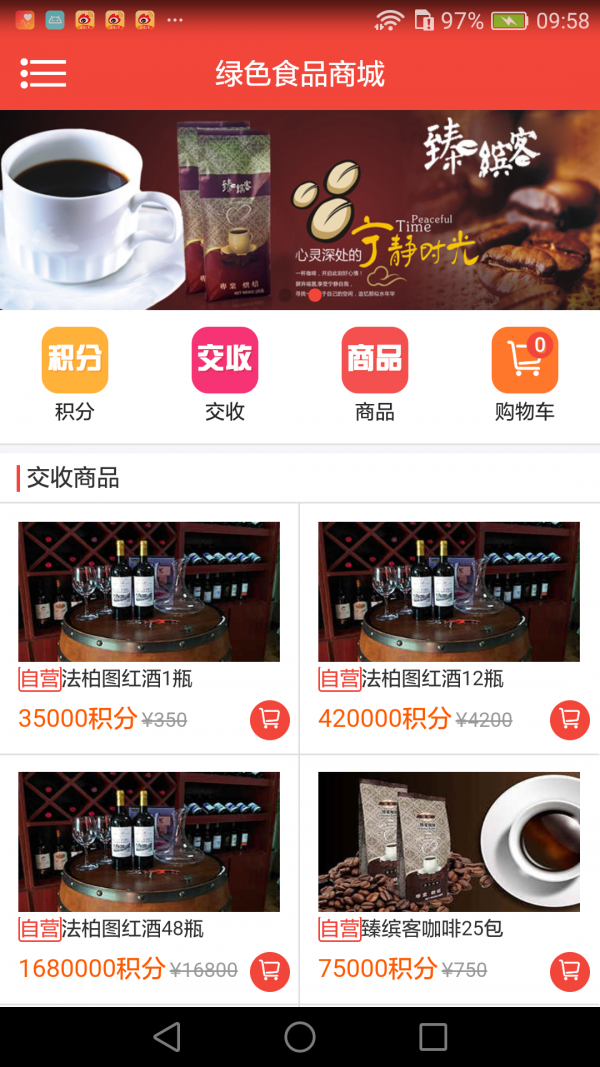Add 法柏图红酒48瓶 to cart
The image size is (600, 1067).
[x=269, y=970]
